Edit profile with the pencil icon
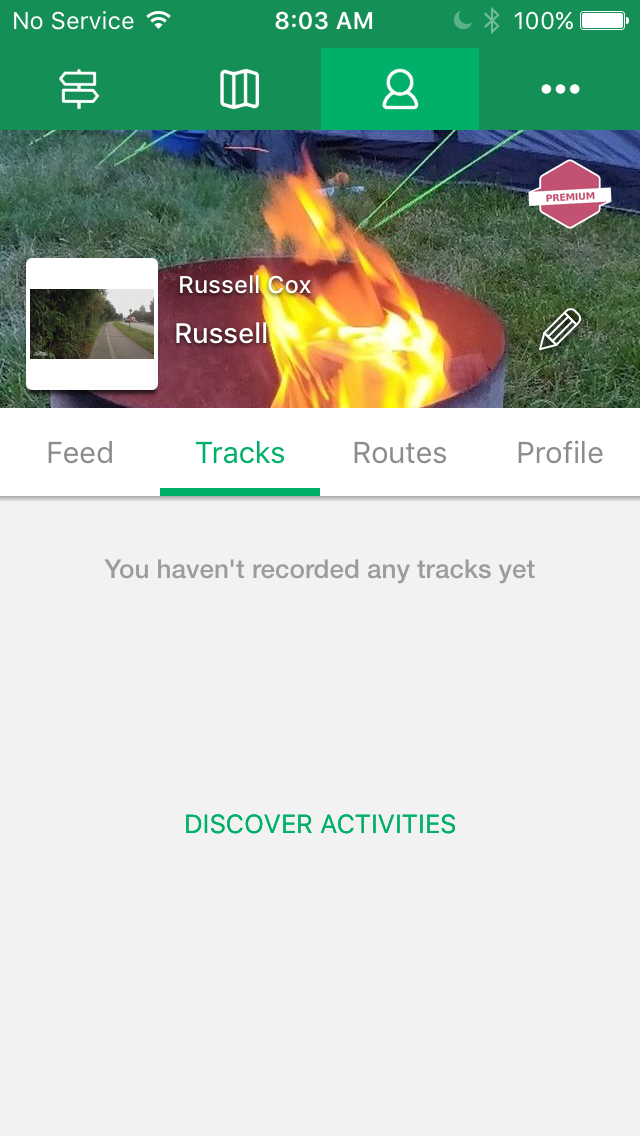 pos(559,330)
